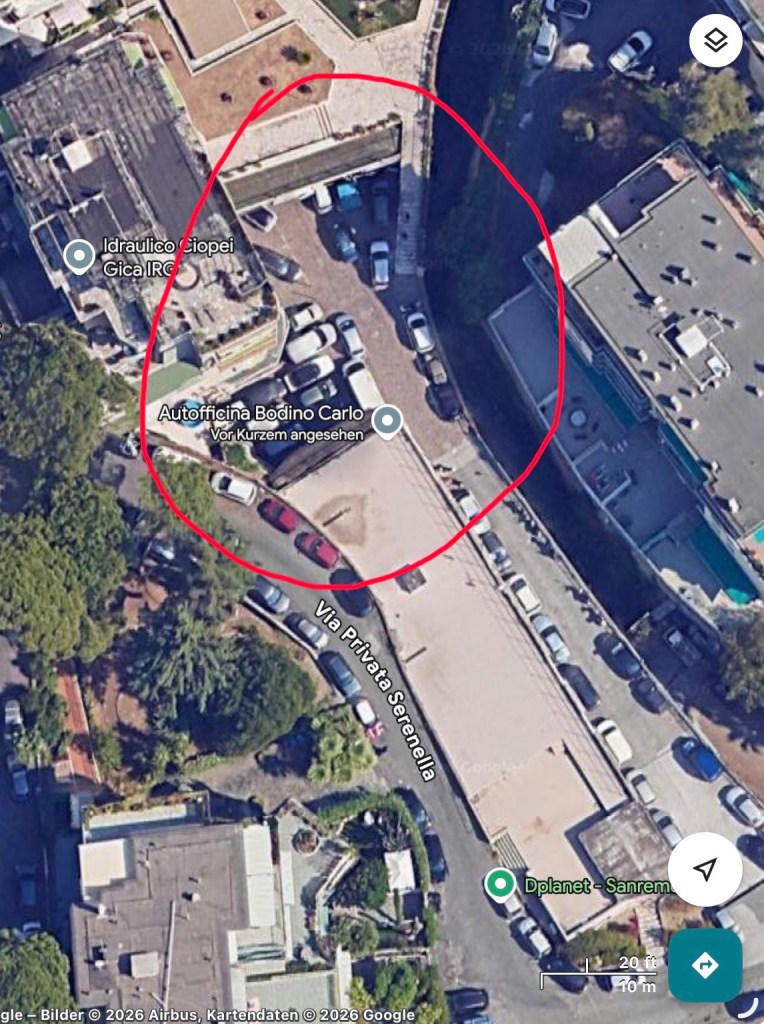Start directions with the teal button

coord(705,965)
